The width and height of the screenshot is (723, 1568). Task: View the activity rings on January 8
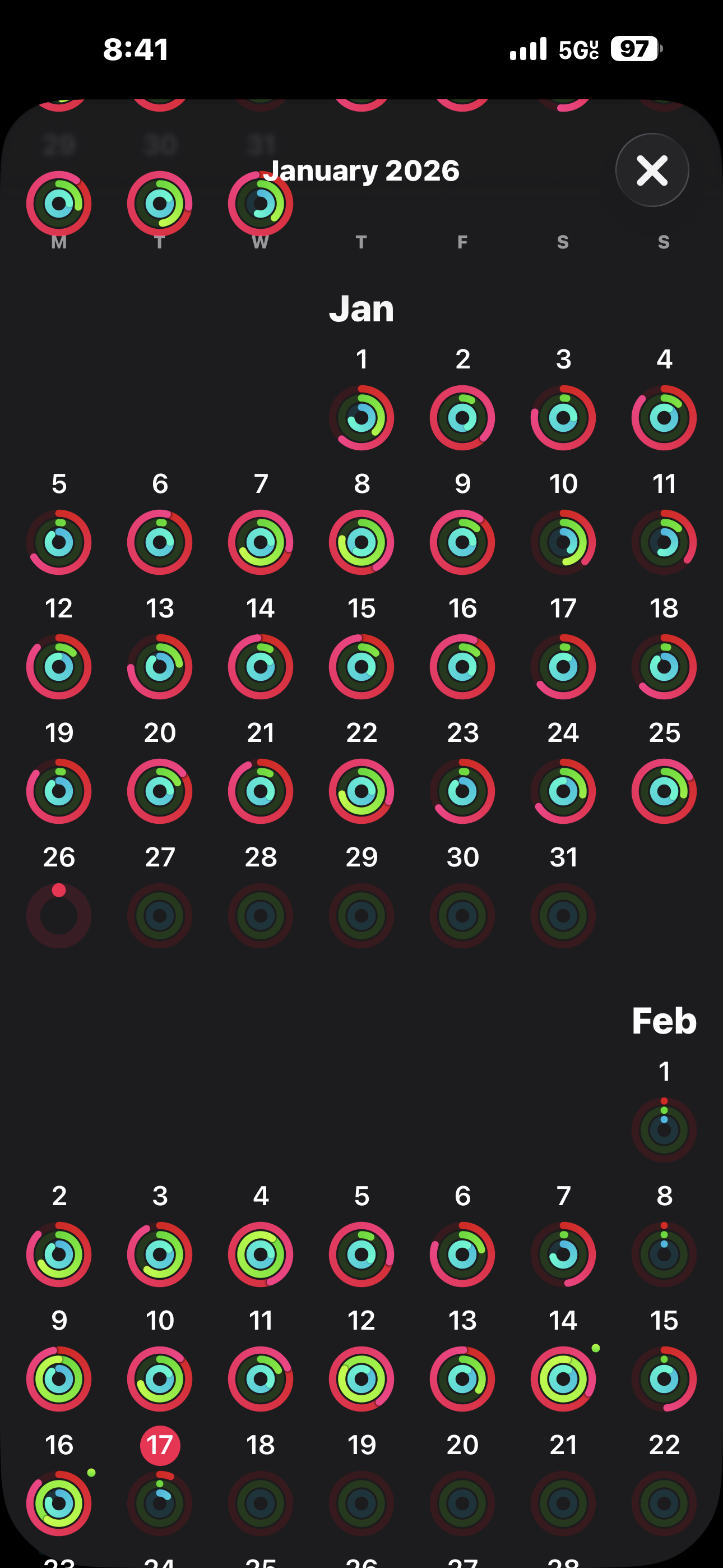(x=361, y=542)
